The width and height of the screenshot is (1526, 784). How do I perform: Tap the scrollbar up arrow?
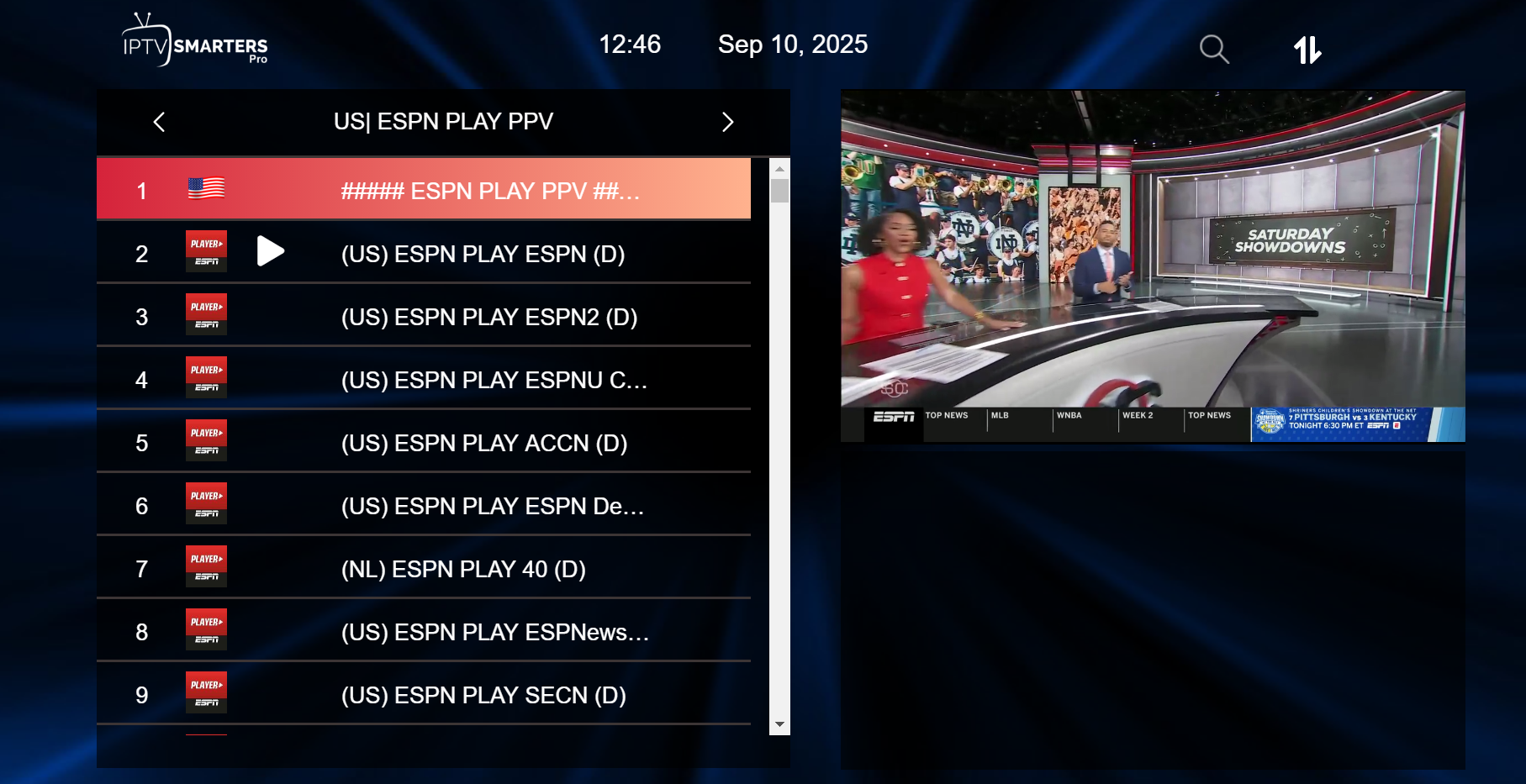pyautogui.click(x=779, y=168)
